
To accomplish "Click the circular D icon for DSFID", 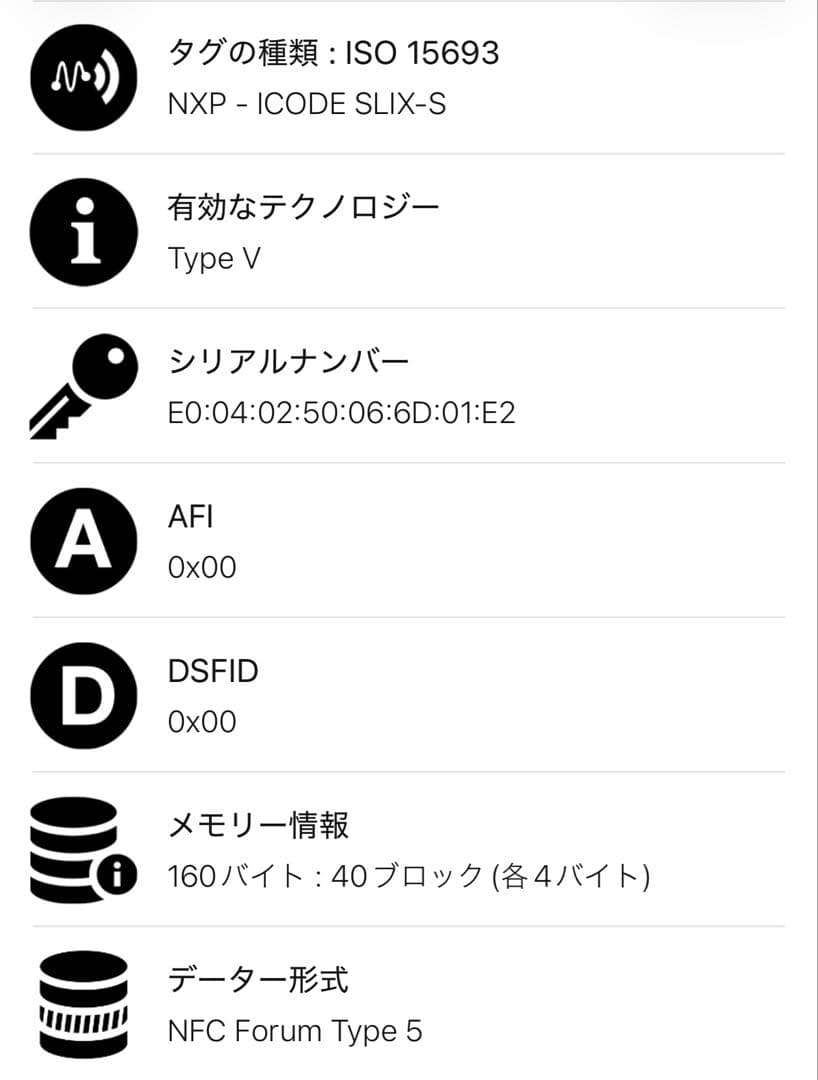I will click(83, 696).
